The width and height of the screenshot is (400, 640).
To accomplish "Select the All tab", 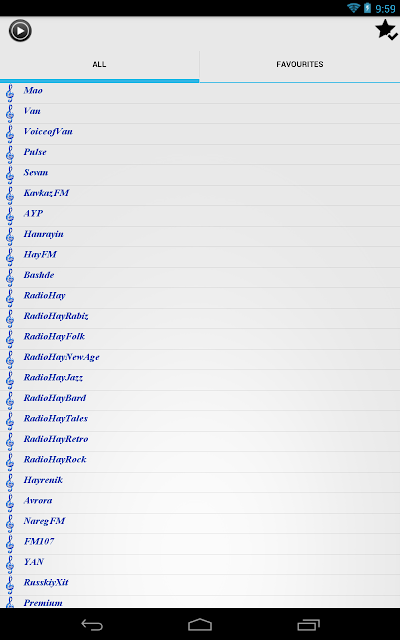I will pyautogui.click(x=99, y=64).
